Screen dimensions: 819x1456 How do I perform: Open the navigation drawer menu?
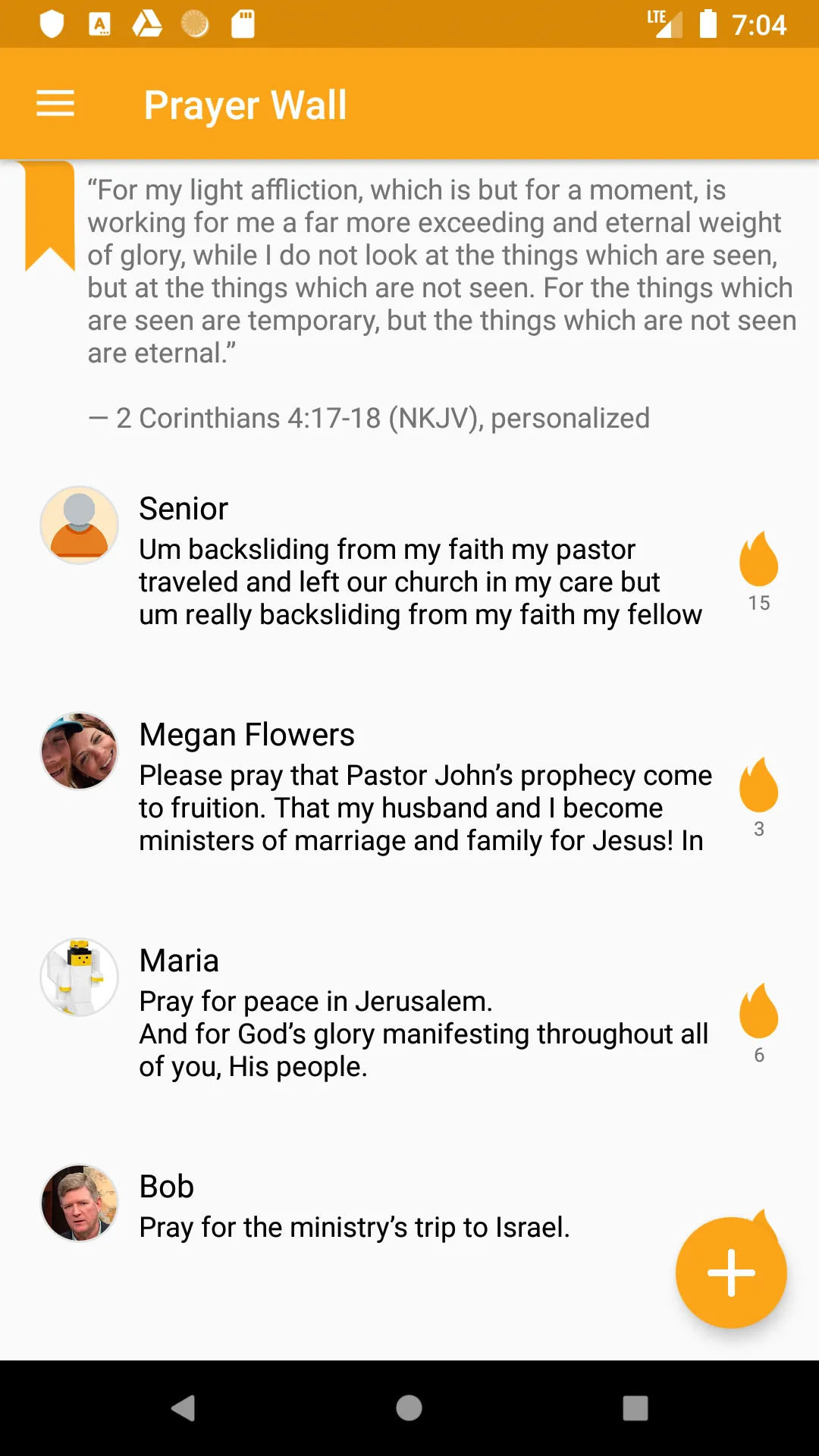55,104
